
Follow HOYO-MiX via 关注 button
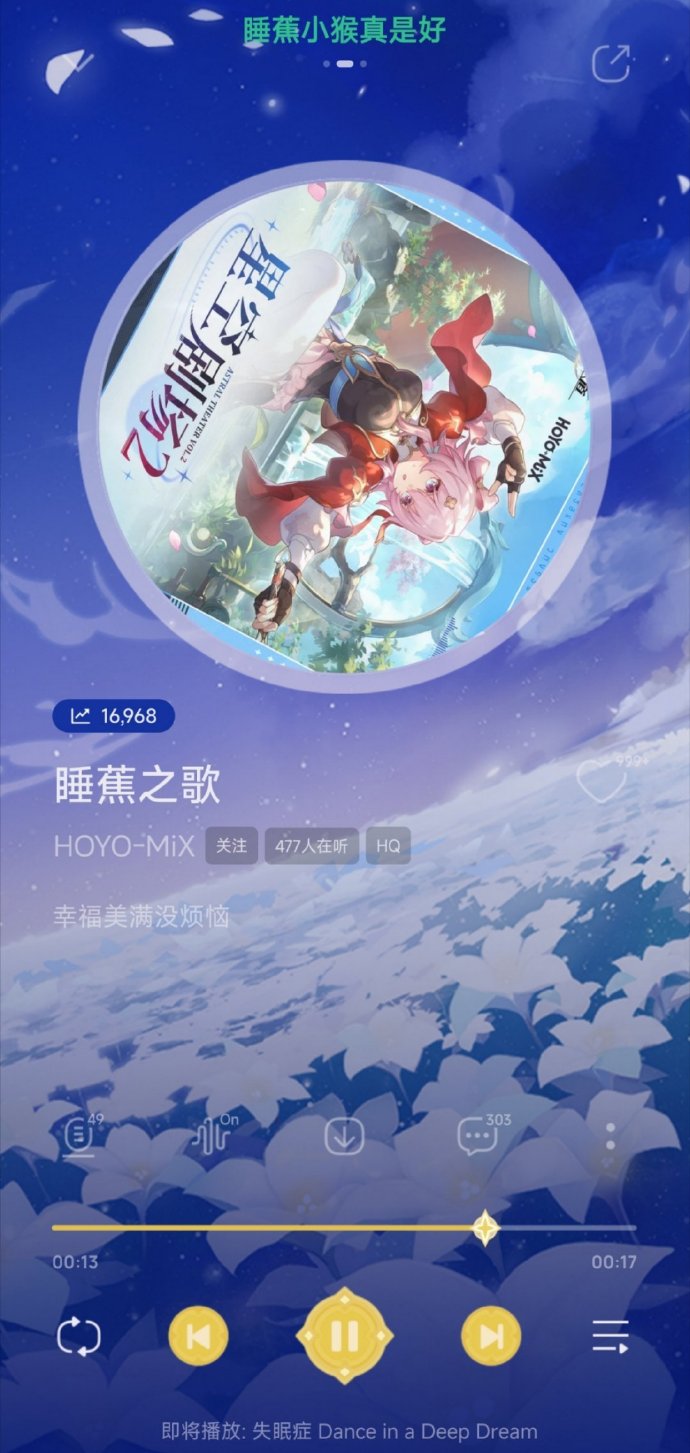(231, 846)
